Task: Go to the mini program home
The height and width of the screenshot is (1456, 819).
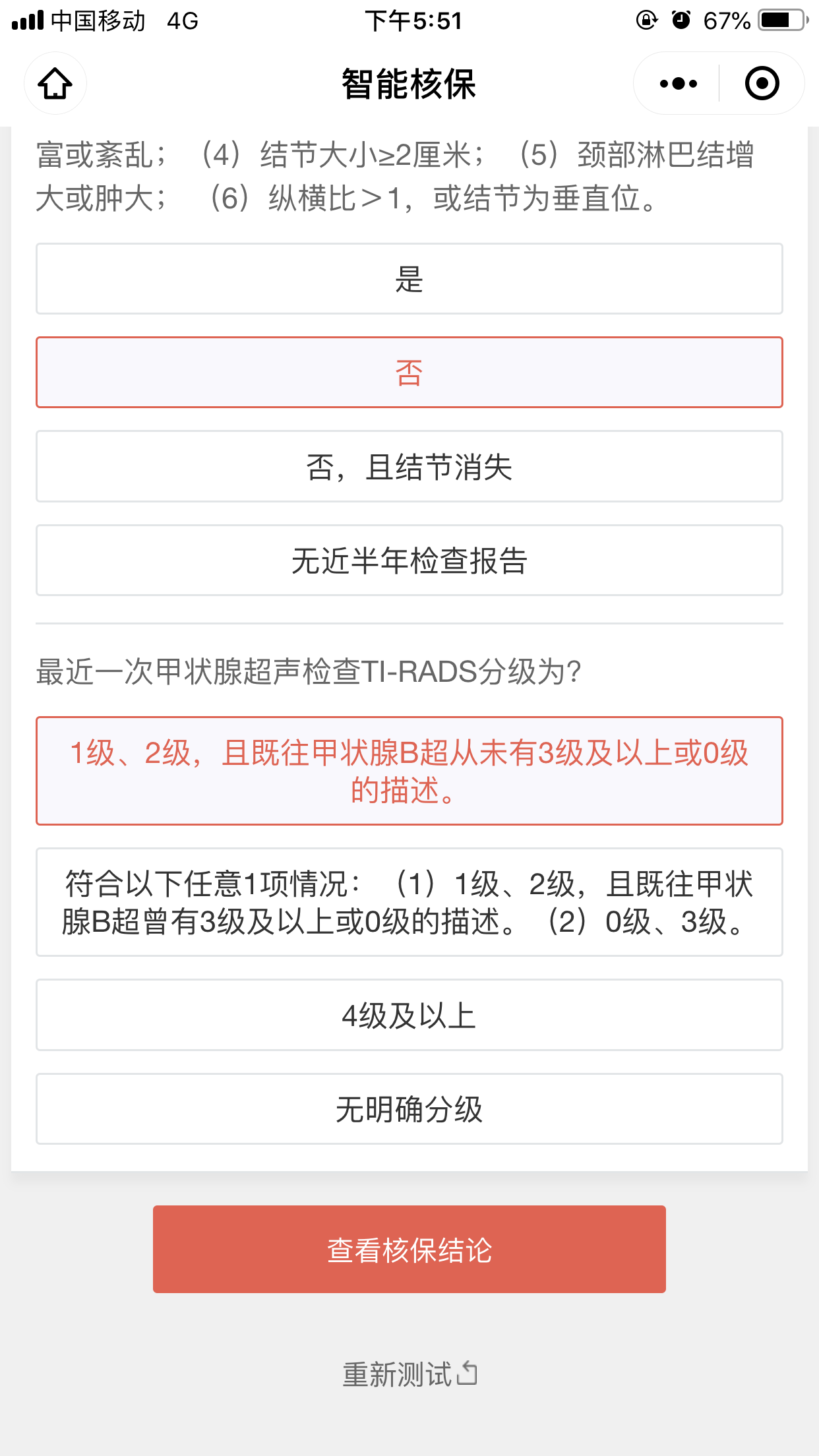Action: (x=55, y=84)
